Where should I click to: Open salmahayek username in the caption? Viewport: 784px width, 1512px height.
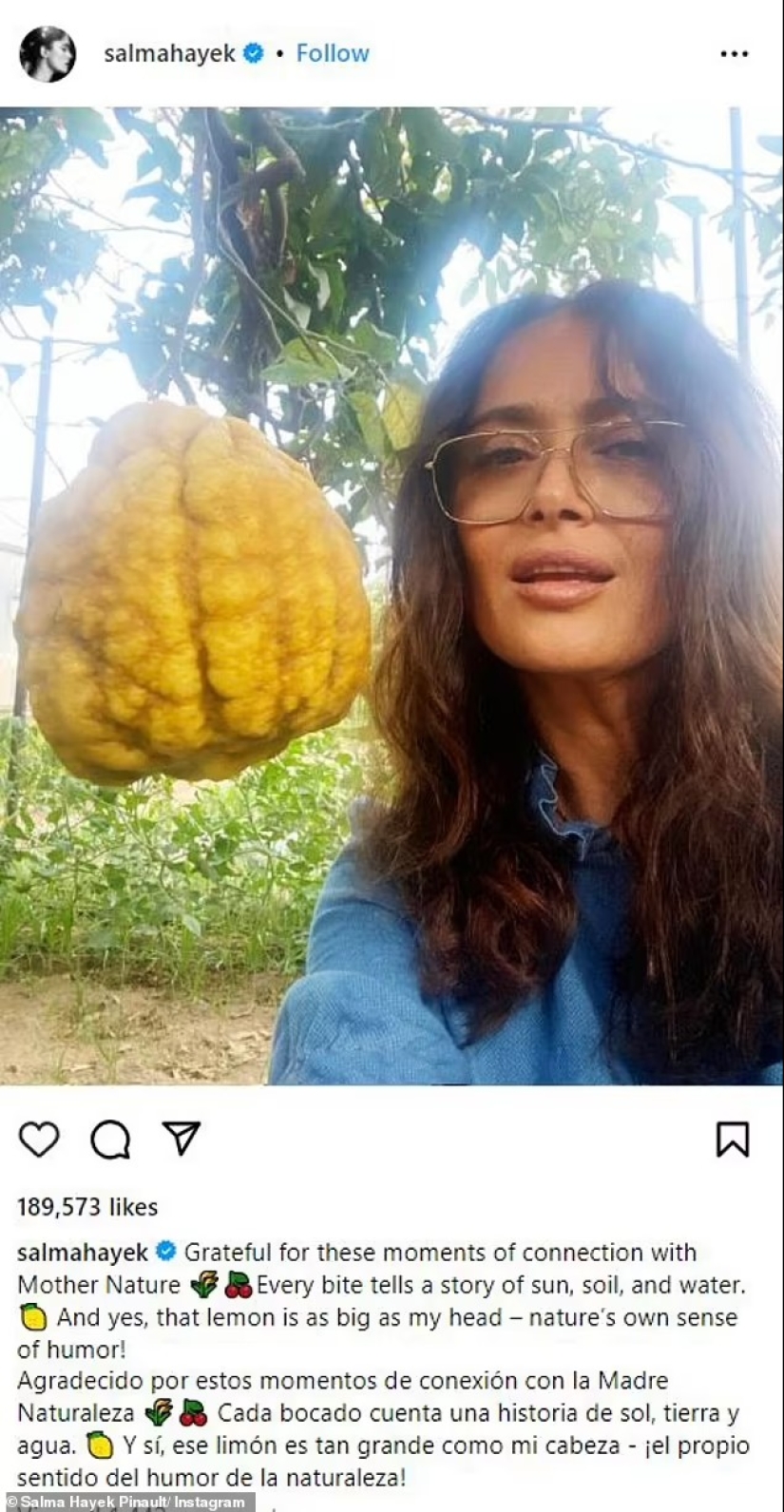coord(83,1253)
